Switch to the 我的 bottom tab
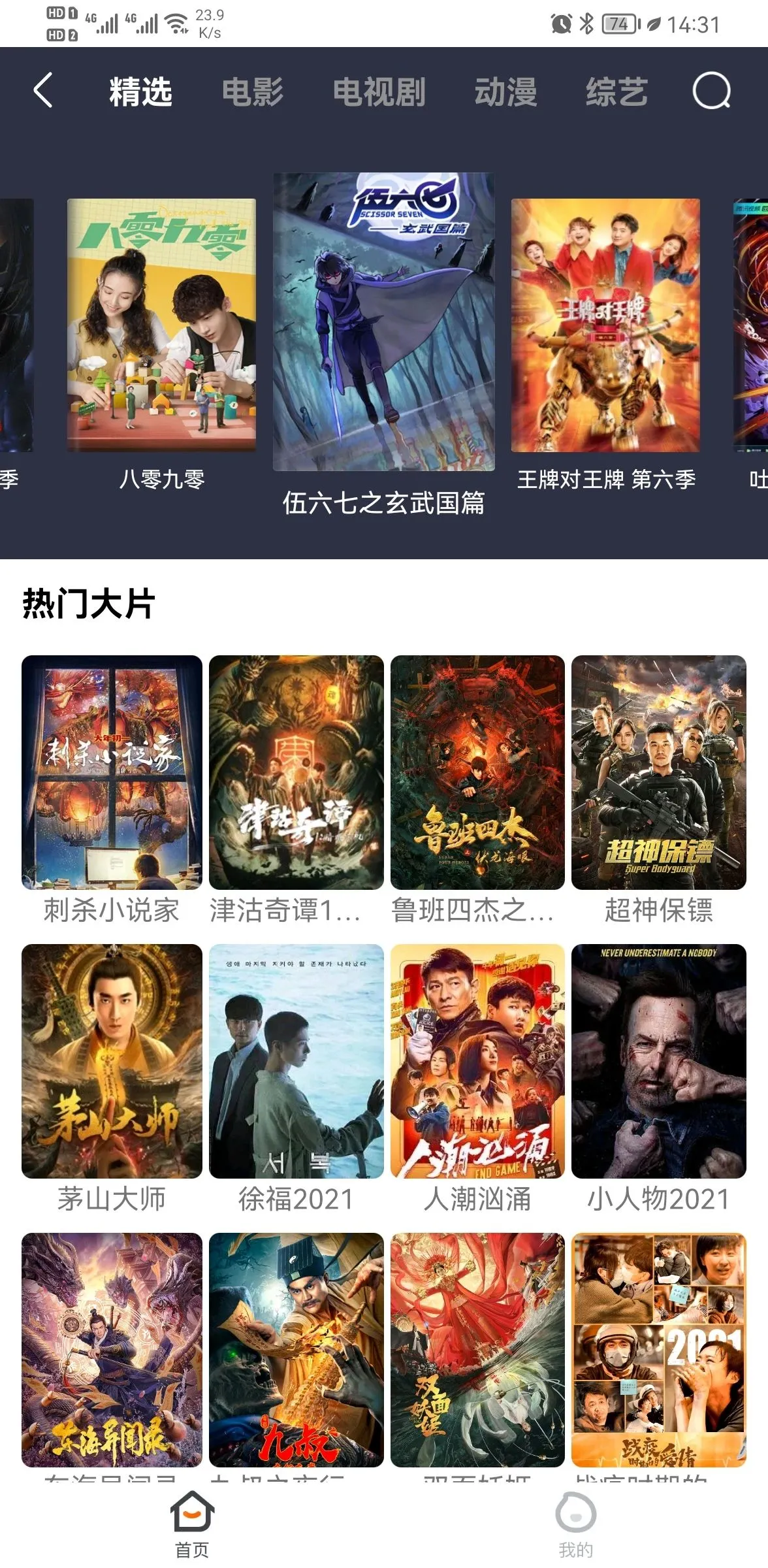Screen dimensions: 768x1568 [x=575, y=1524]
